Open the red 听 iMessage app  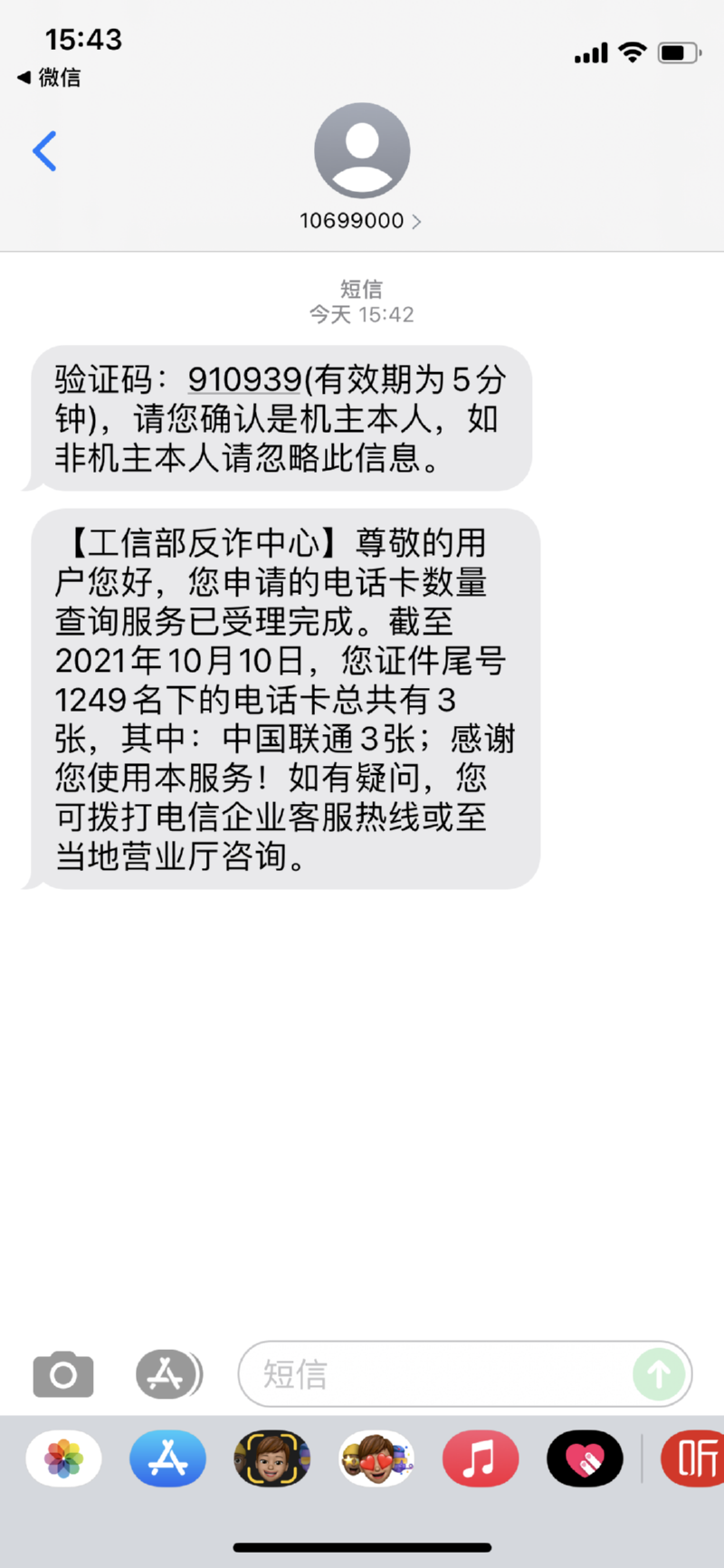(693, 1459)
